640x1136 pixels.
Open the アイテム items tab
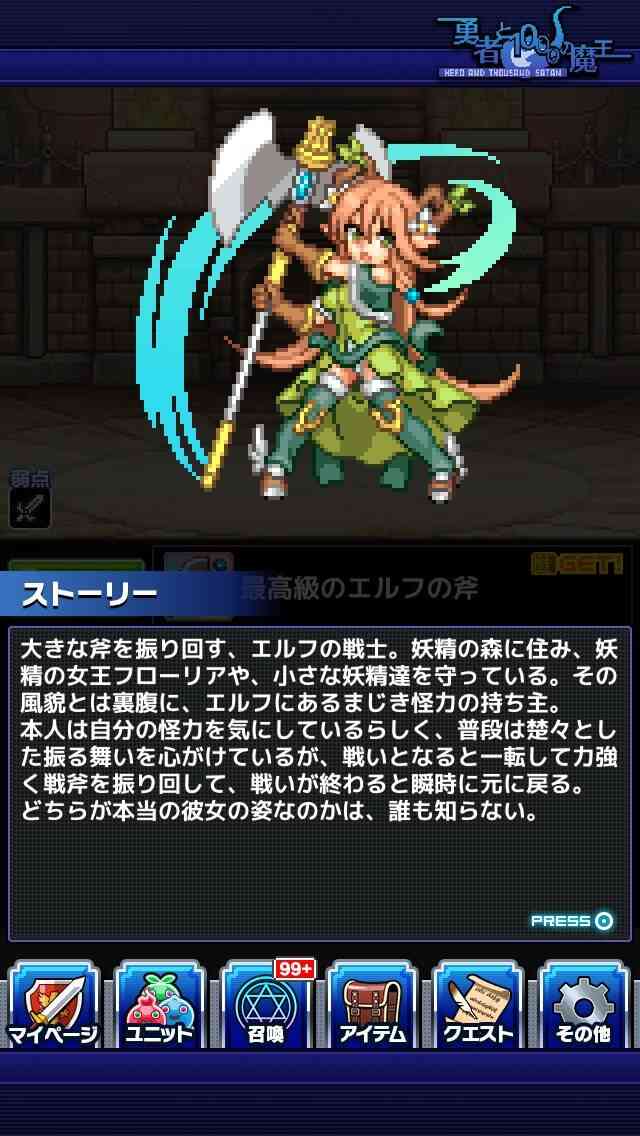tap(372, 1005)
